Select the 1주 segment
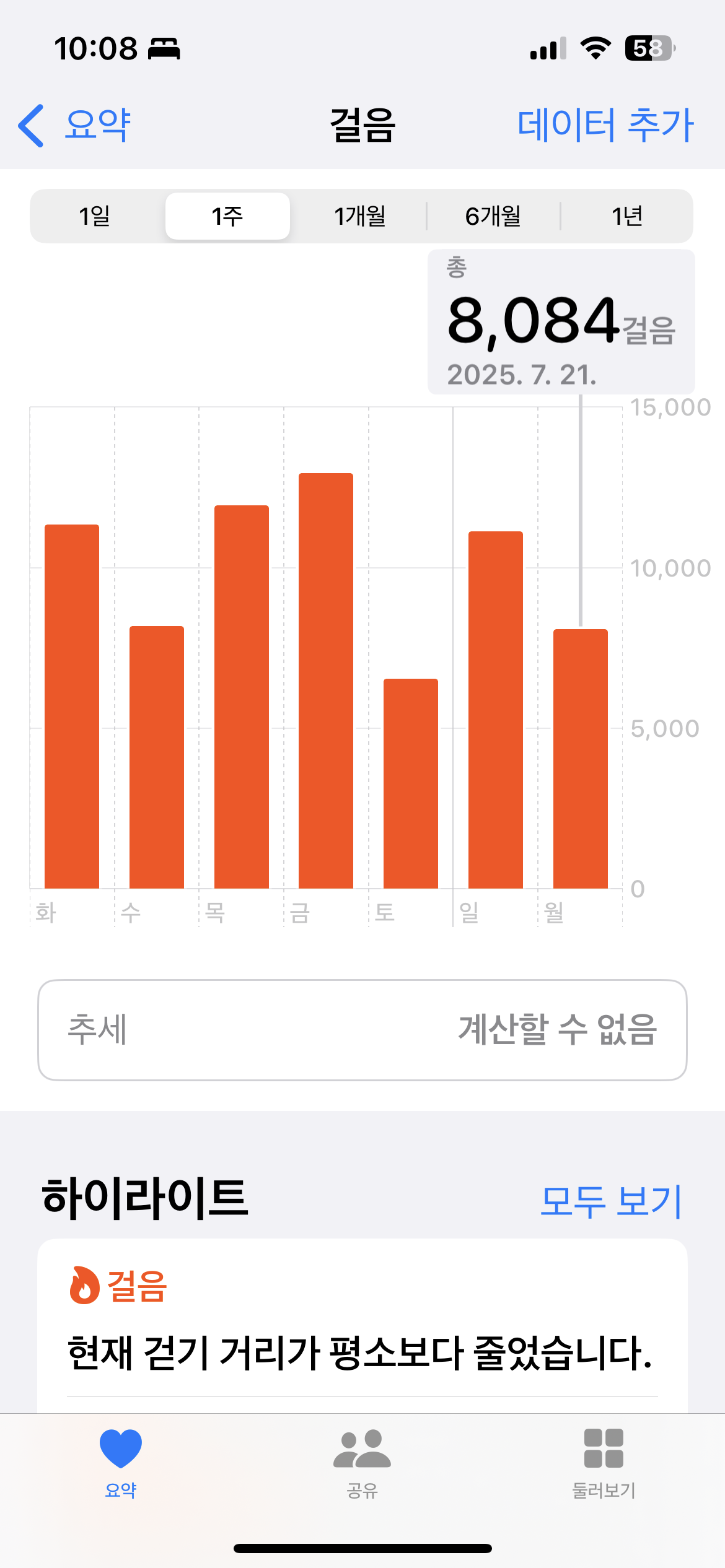The width and height of the screenshot is (725, 1568). [227, 216]
